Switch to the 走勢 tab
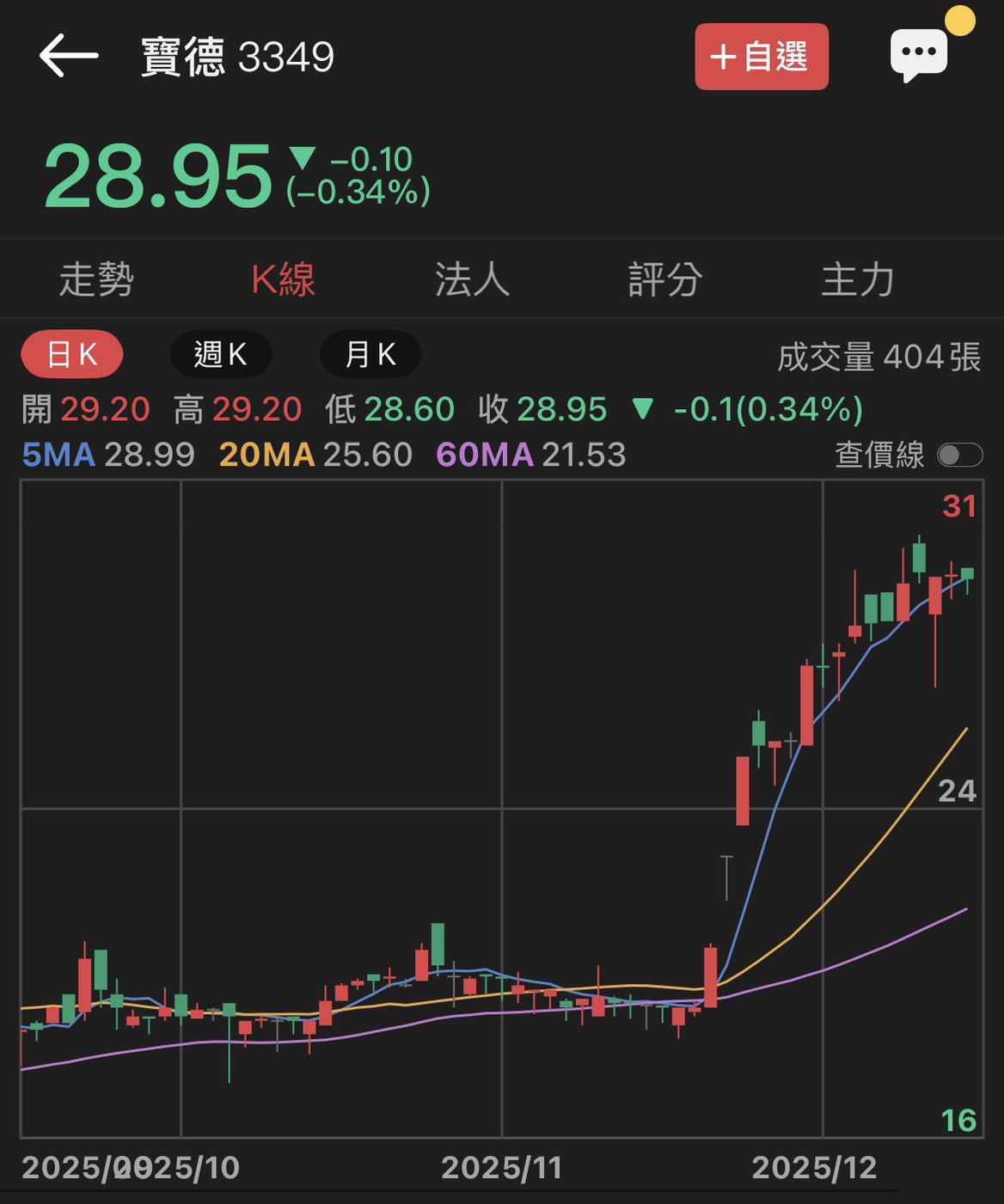 96,280
